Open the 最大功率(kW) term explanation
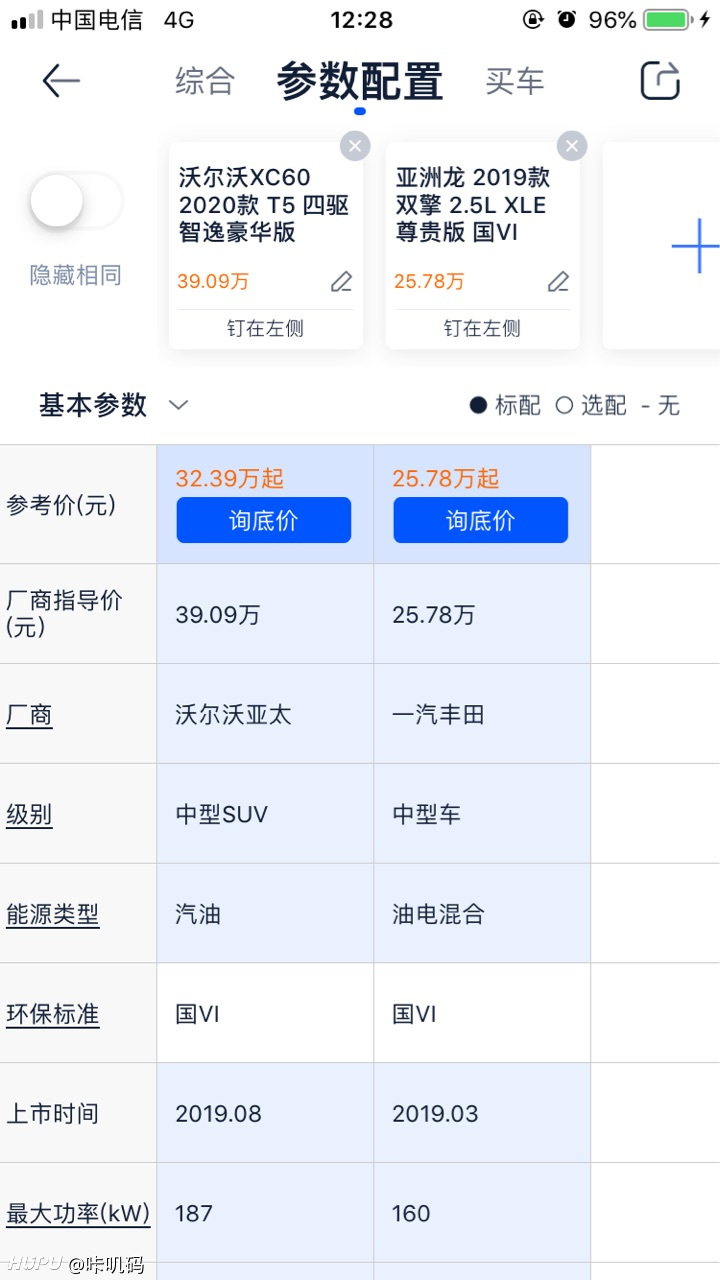 [x=78, y=1214]
